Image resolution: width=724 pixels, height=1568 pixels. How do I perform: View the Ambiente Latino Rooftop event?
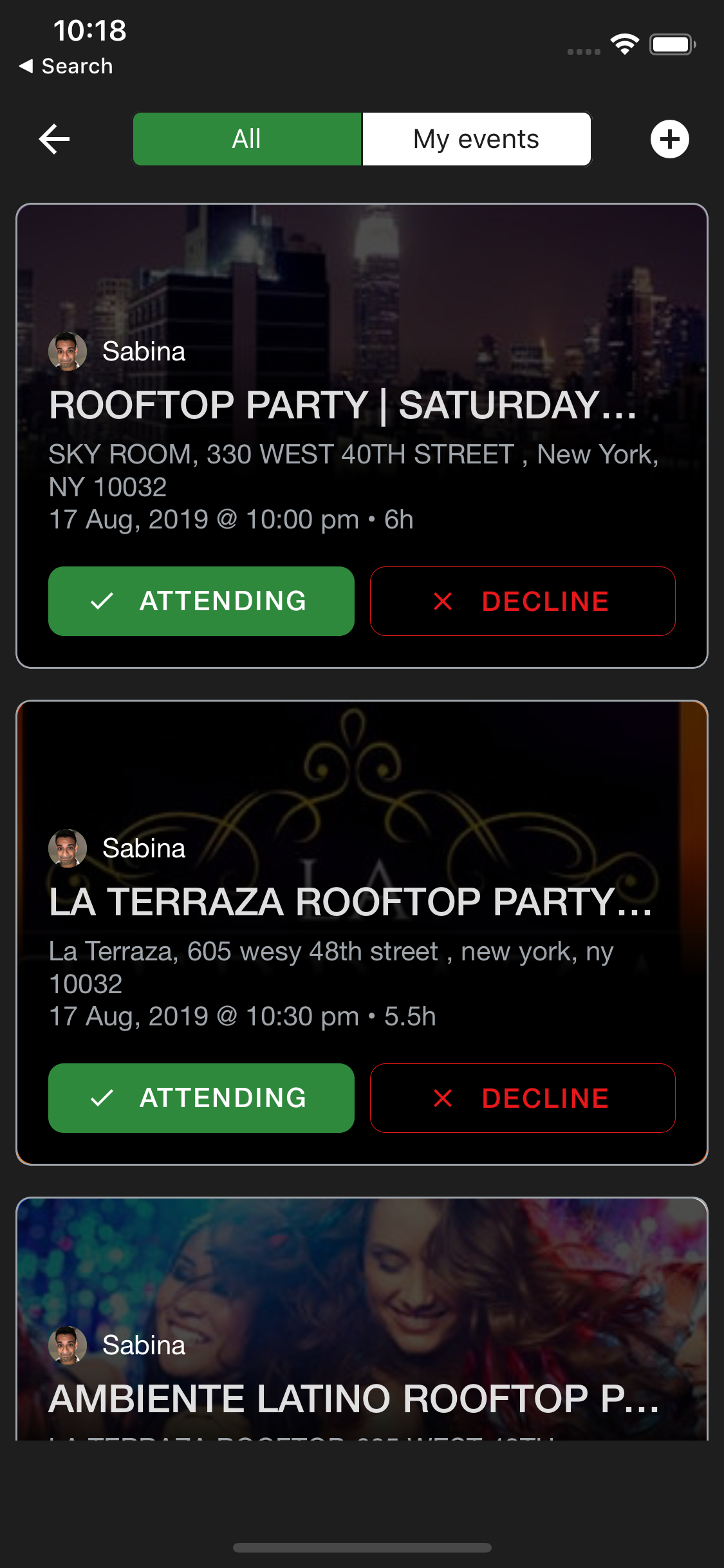pos(354,1398)
